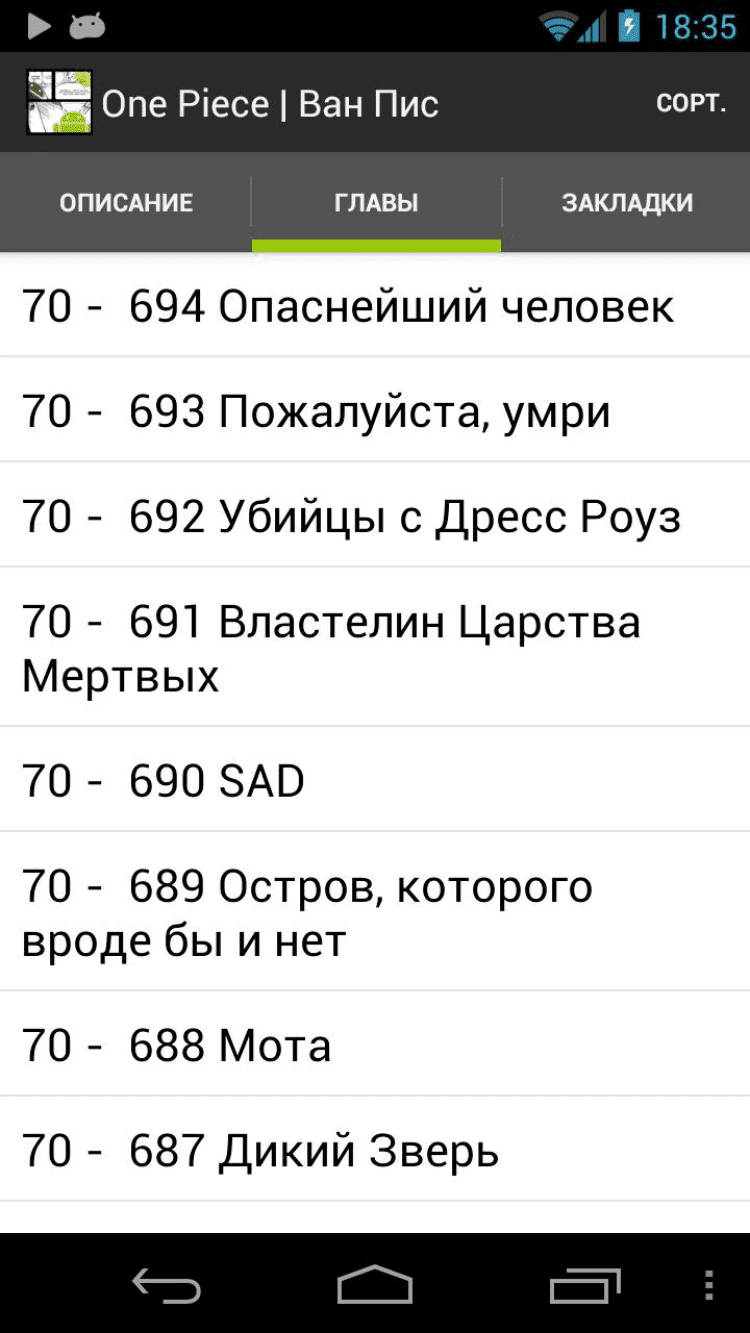750x1333 pixels.
Task: Read chapter 693 Пожалуйста, умри
Action: click(x=375, y=411)
